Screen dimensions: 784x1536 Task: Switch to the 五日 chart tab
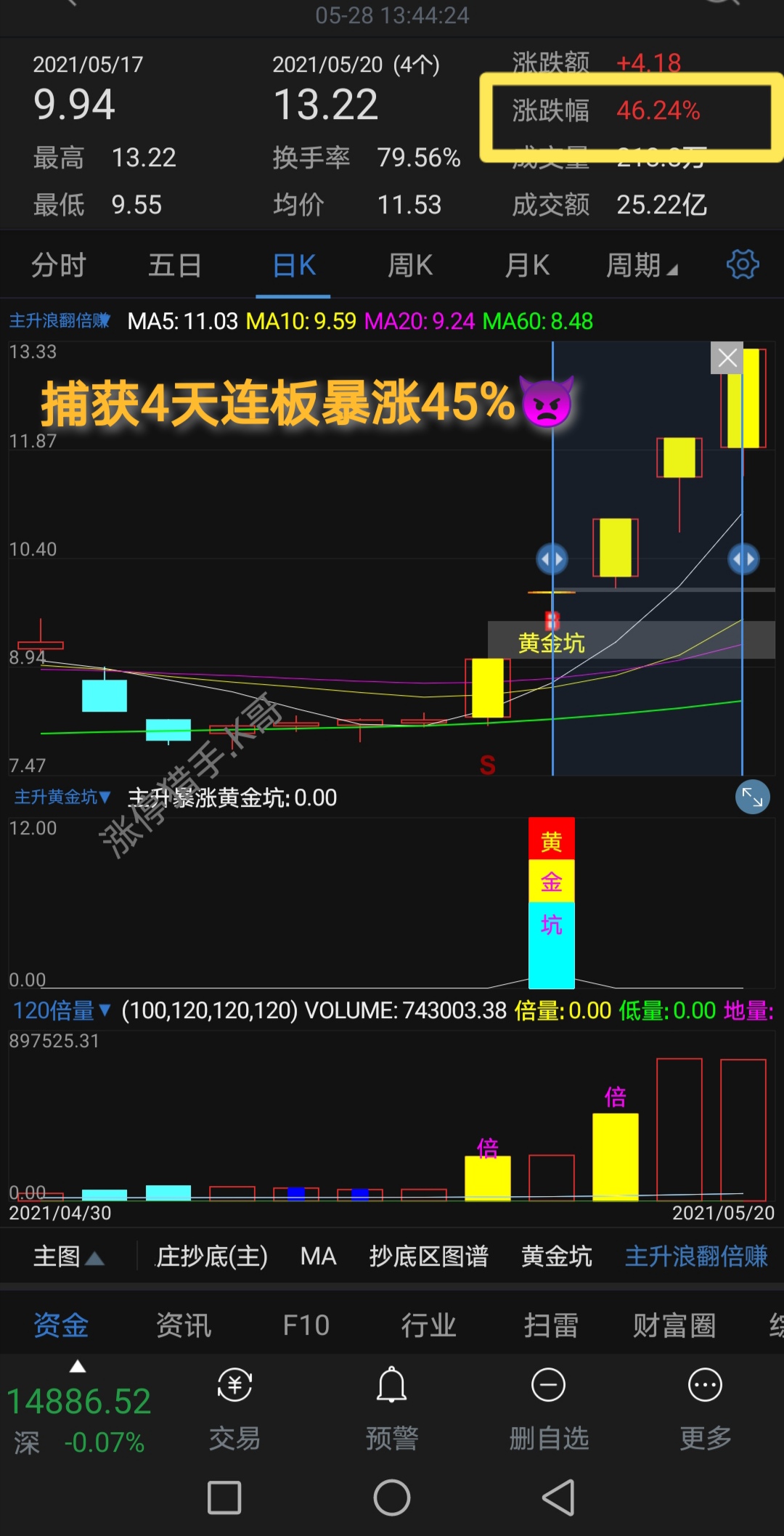[x=175, y=266]
